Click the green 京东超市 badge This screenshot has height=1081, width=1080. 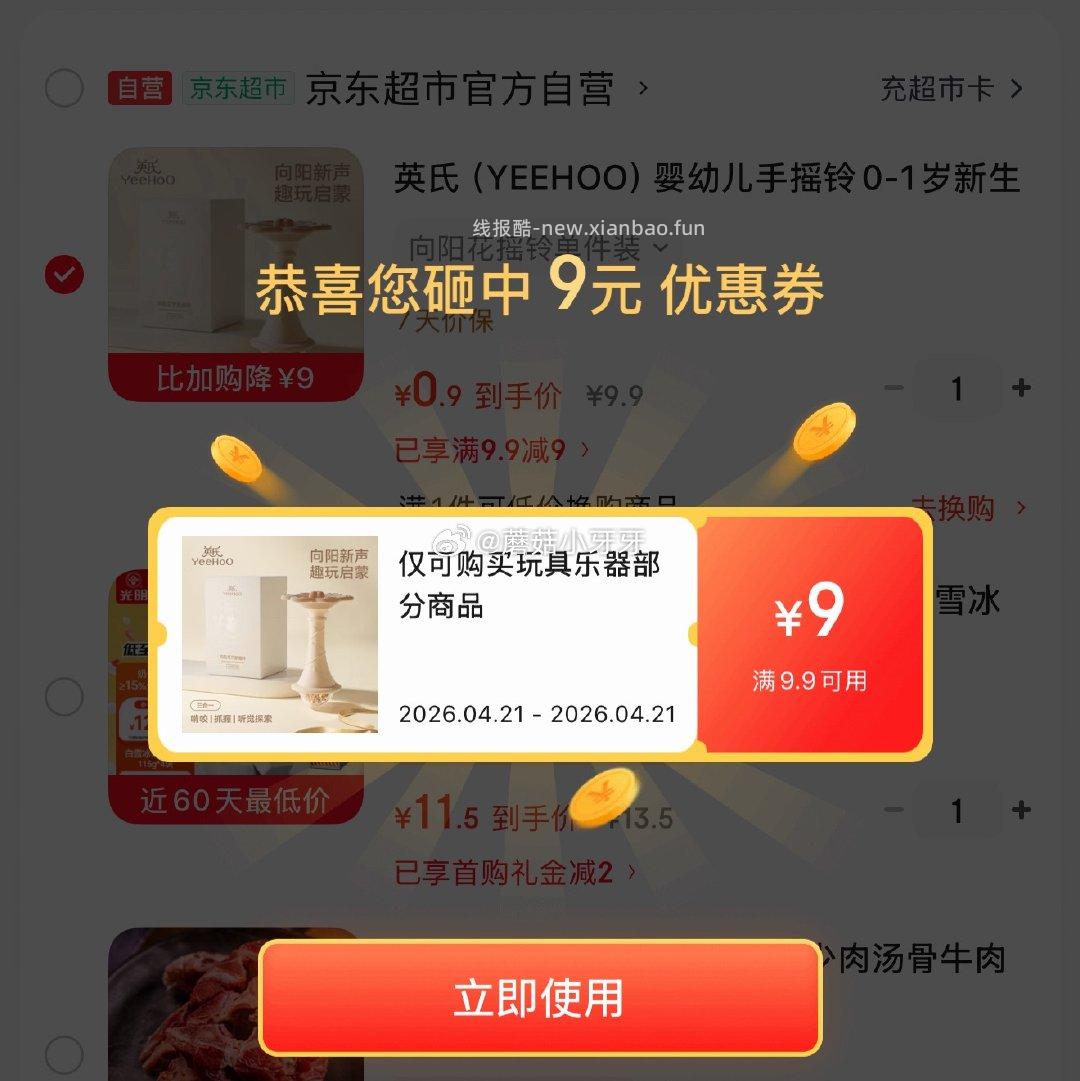coord(237,88)
